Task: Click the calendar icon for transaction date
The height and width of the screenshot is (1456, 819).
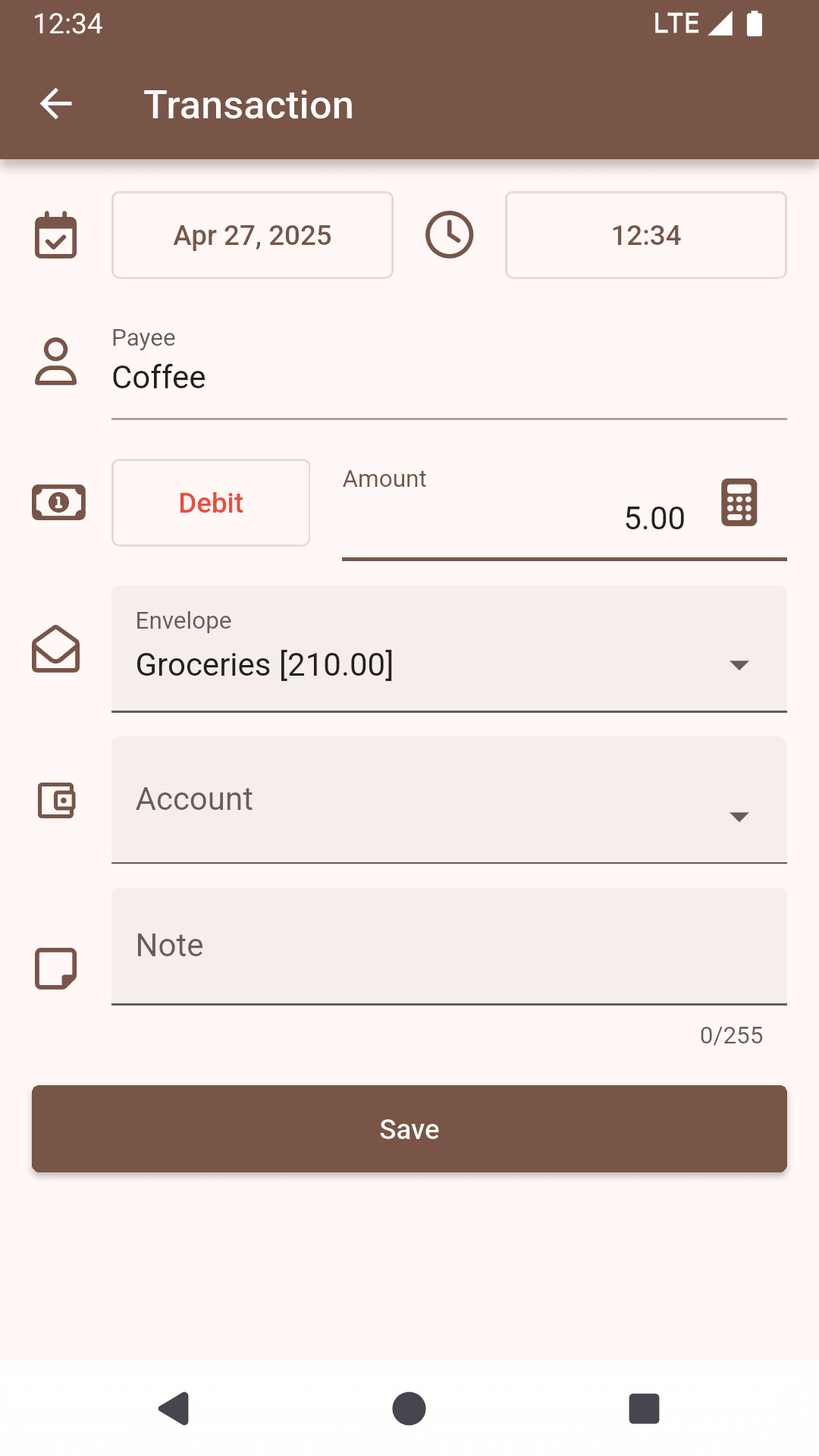Action: coord(56,235)
